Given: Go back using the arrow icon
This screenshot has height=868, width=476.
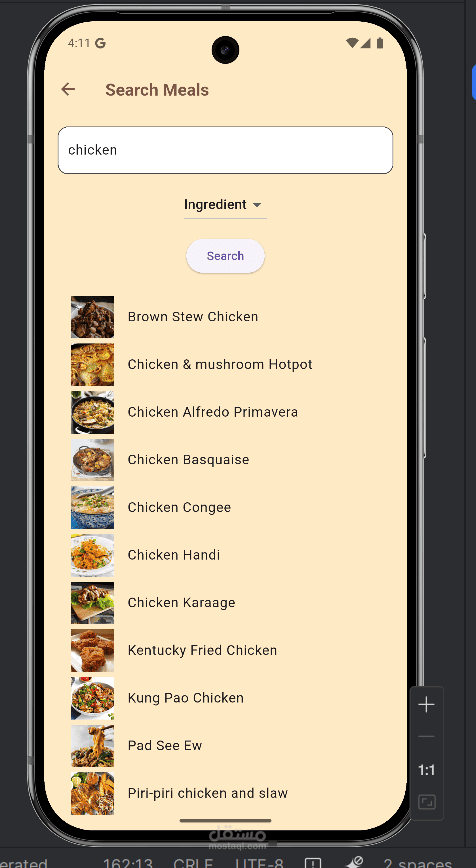Looking at the screenshot, I should point(68,89).
